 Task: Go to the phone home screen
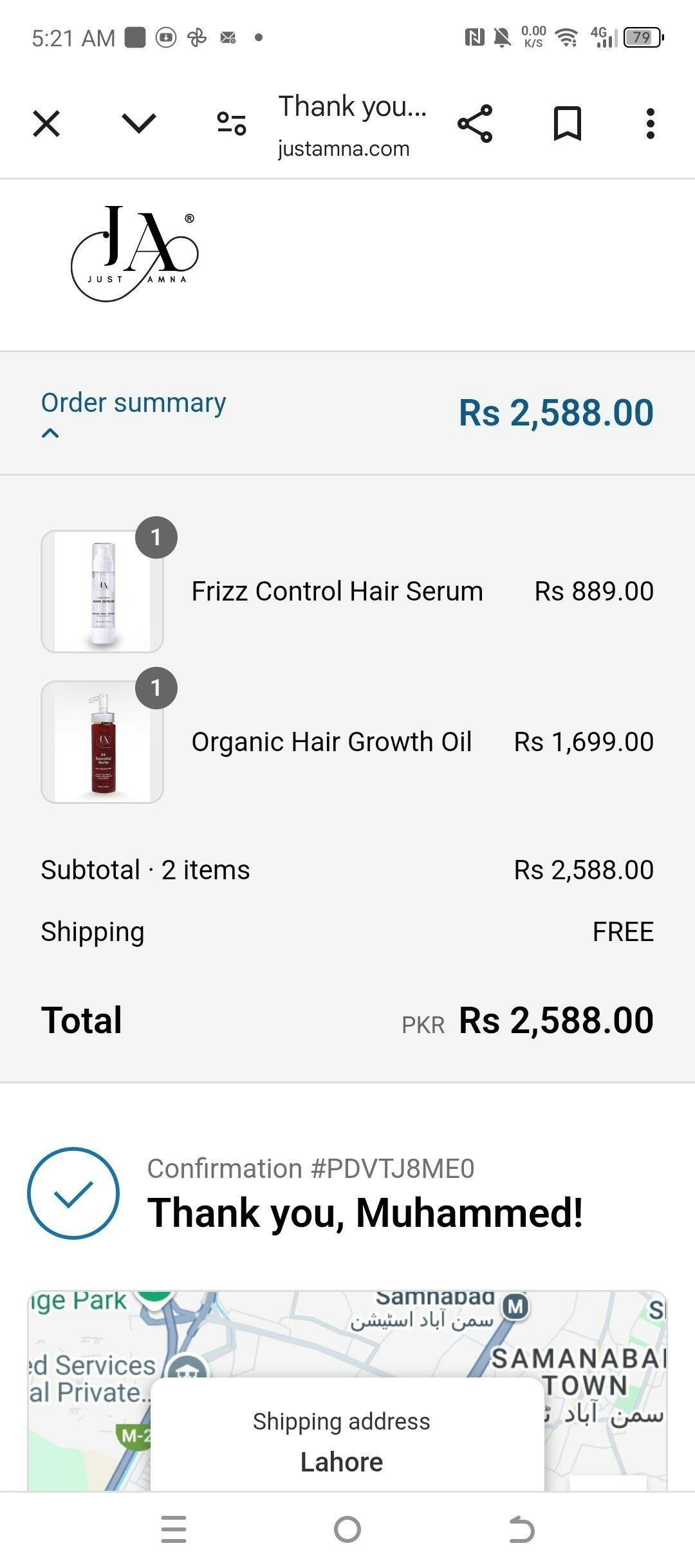[347, 1529]
